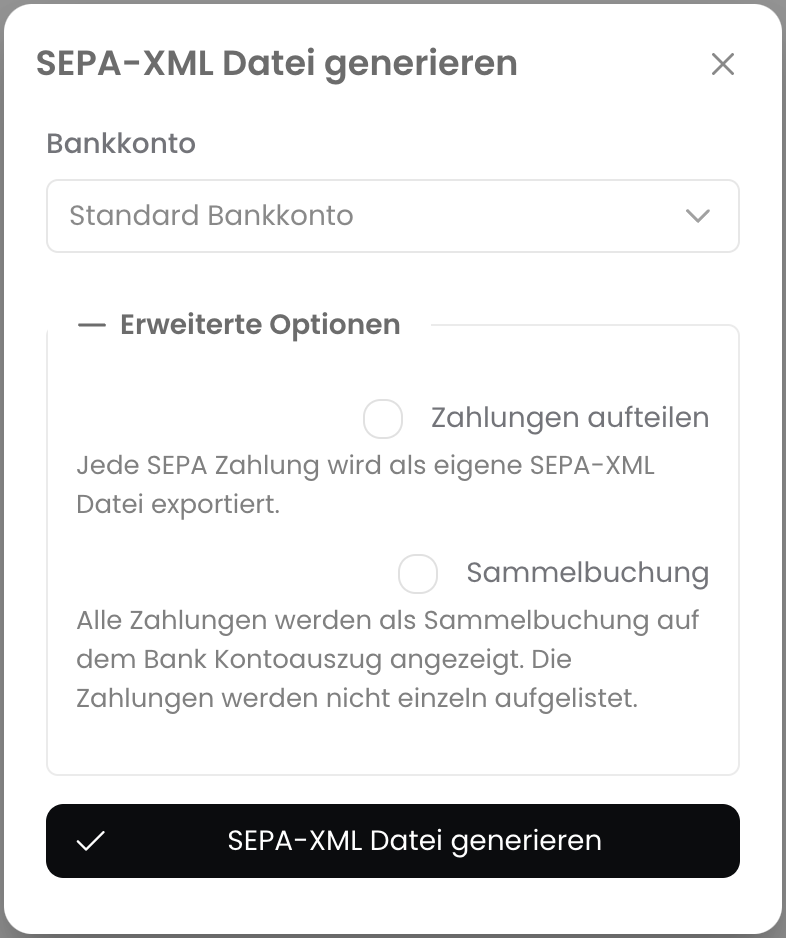Select the Standard Bankkonto combo box
This screenshot has height=938, width=786.
coord(392,216)
